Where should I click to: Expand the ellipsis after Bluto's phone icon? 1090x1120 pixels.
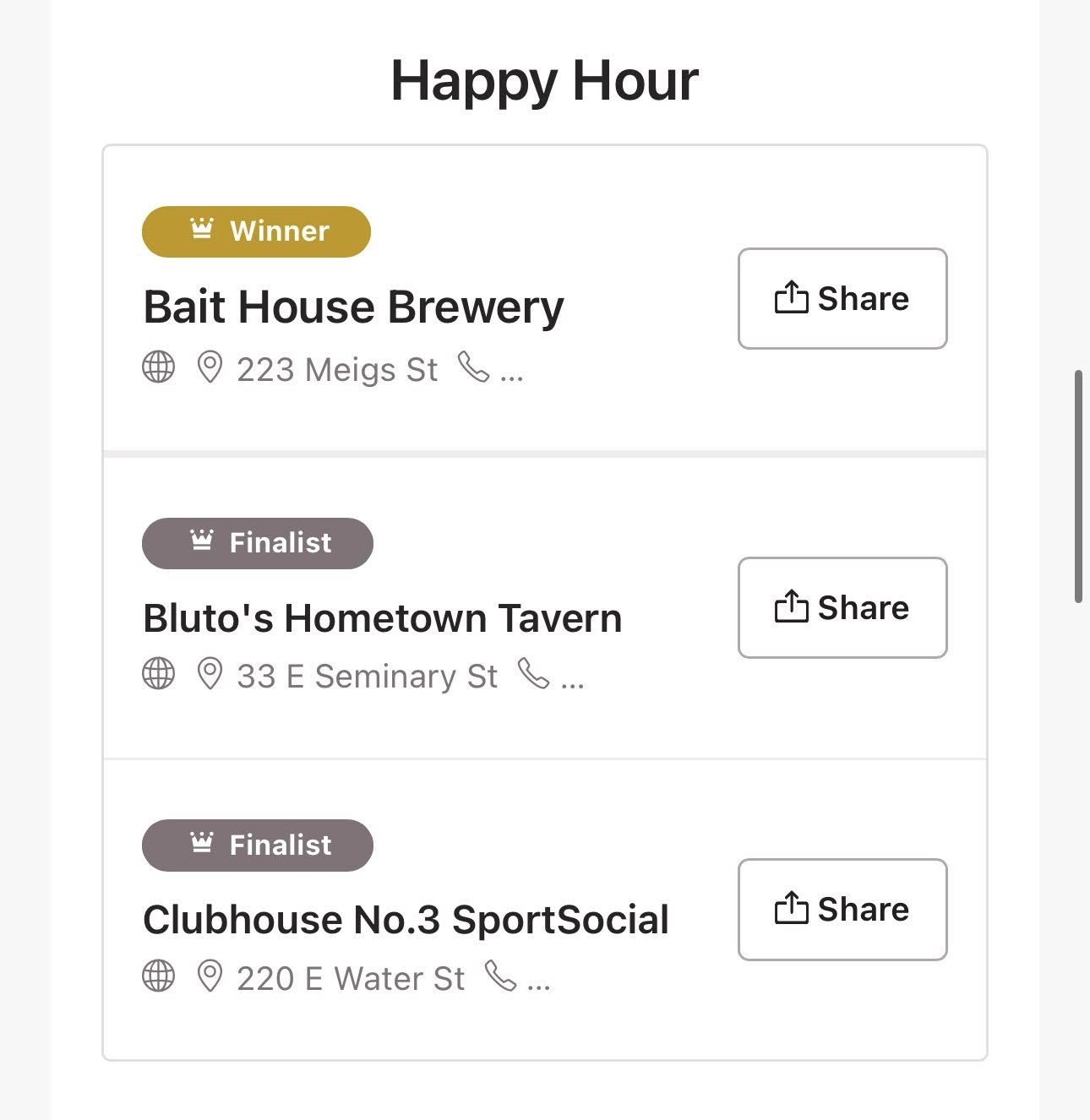click(573, 680)
